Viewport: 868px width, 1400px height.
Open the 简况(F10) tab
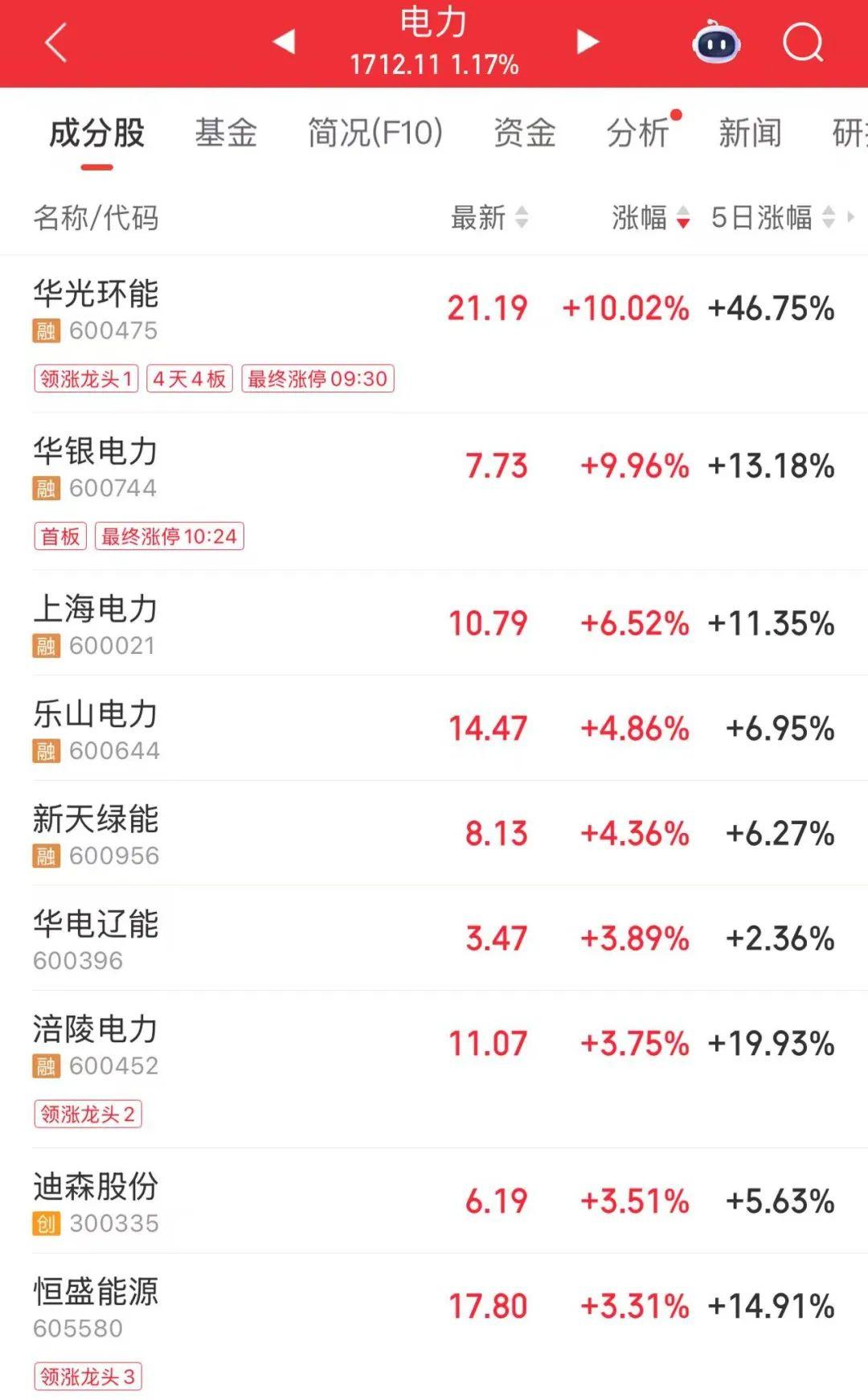[375, 133]
